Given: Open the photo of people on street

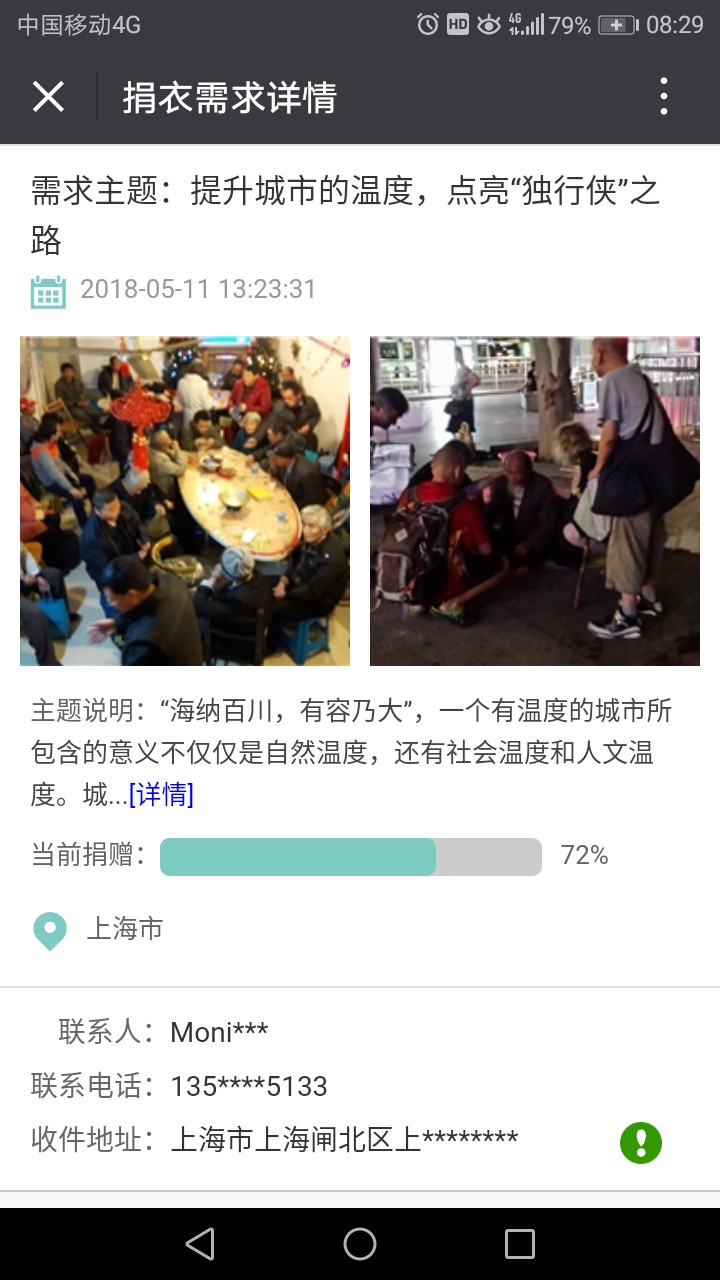Looking at the screenshot, I should coord(535,501).
